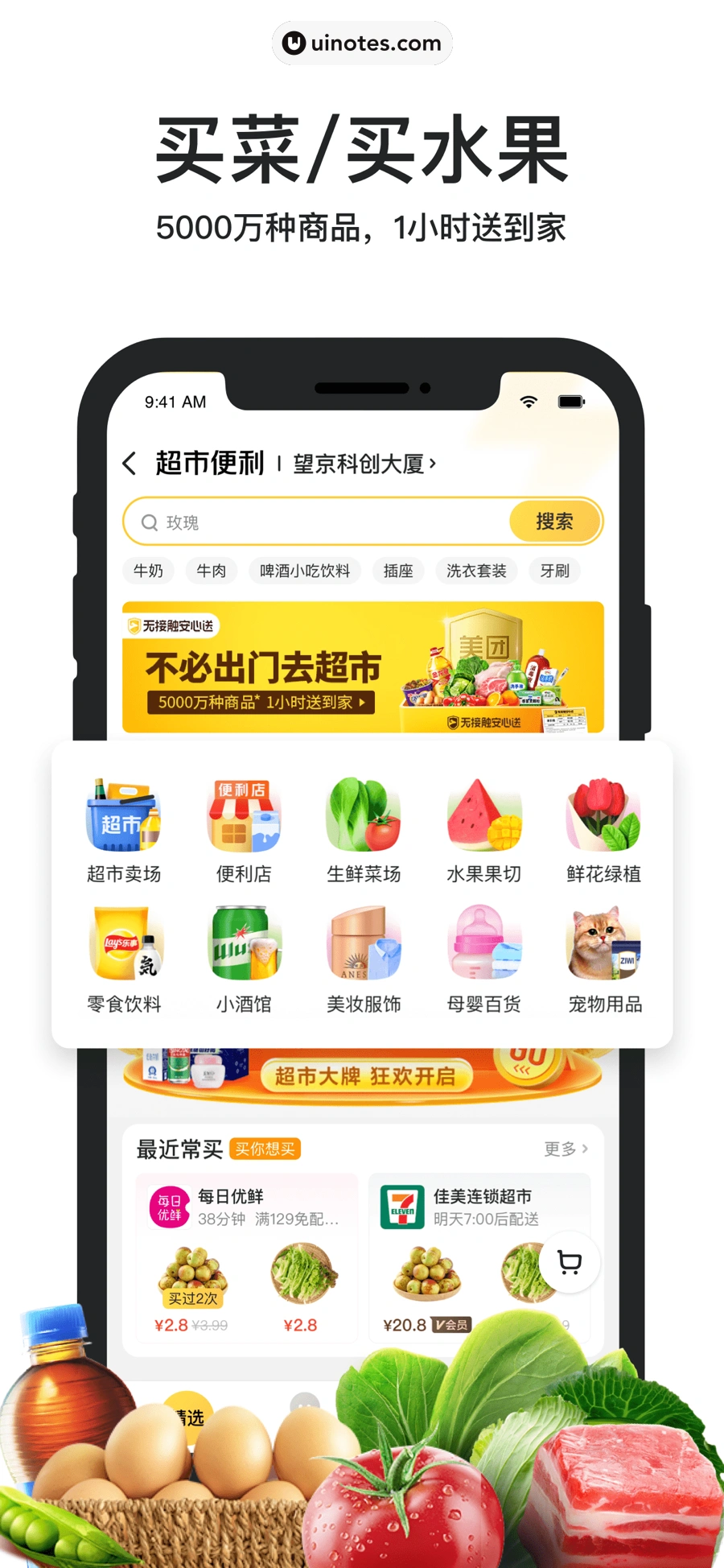Go back with the left arrow

[x=130, y=463]
